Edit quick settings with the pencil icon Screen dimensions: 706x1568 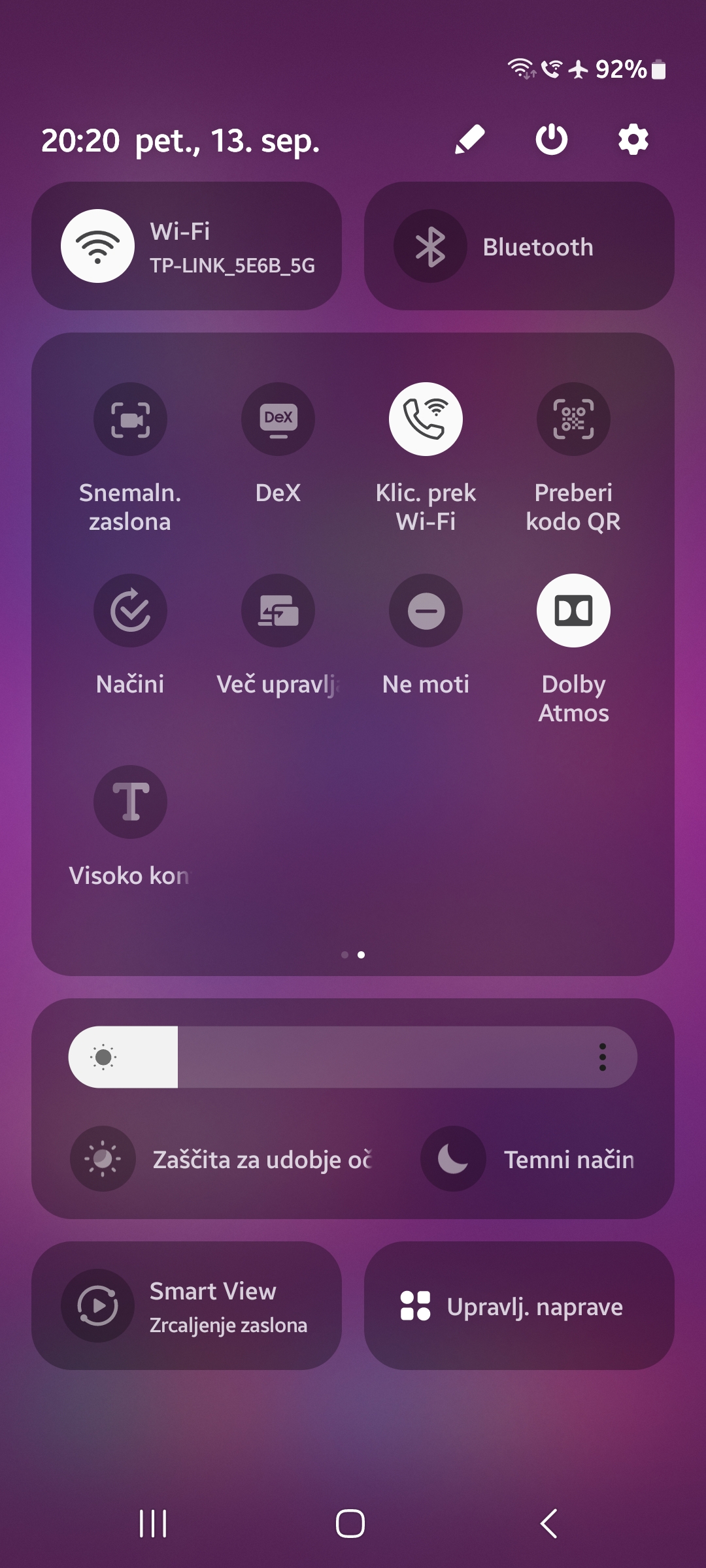[469, 139]
